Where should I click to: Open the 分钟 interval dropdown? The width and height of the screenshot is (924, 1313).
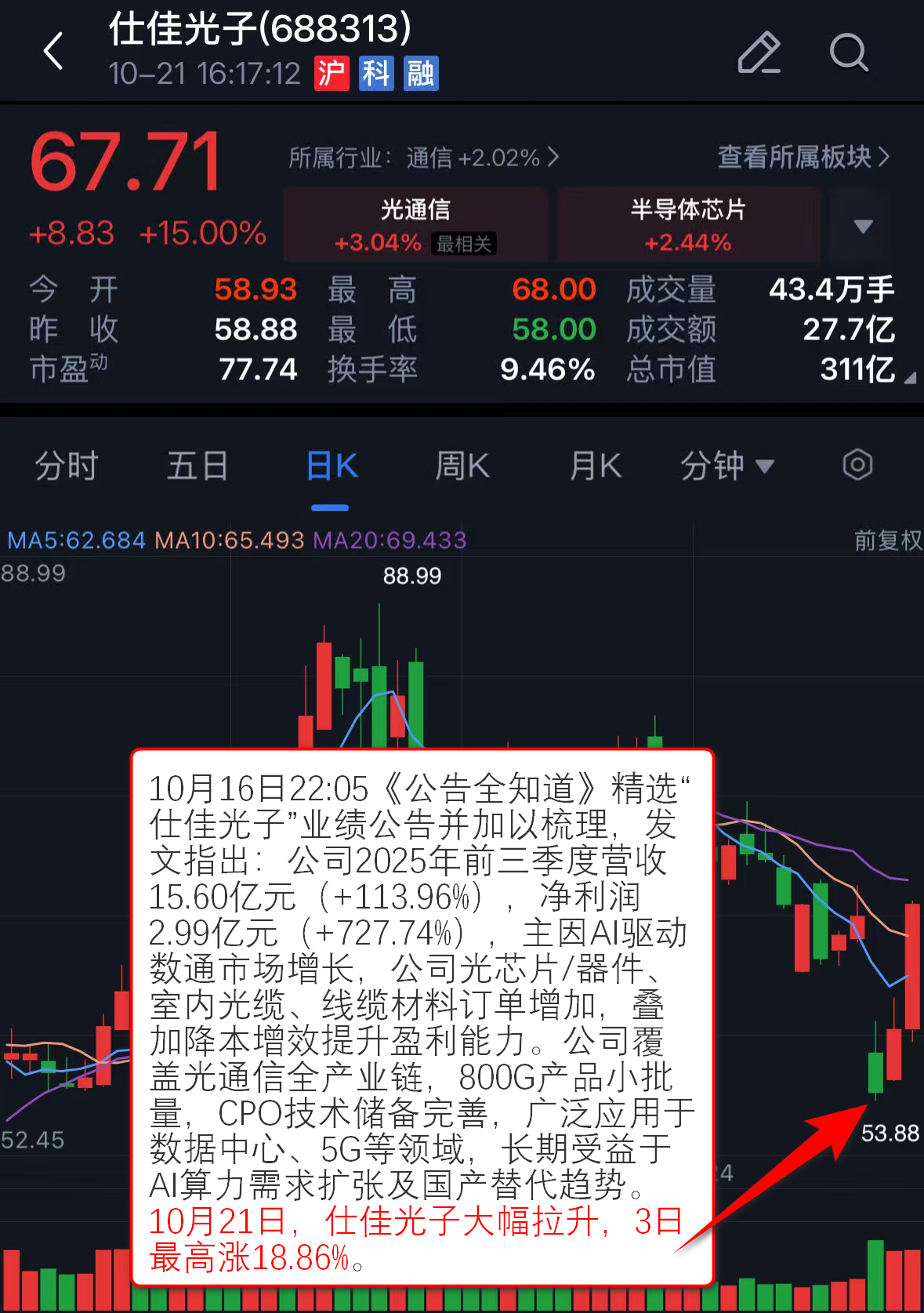pos(726,466)
